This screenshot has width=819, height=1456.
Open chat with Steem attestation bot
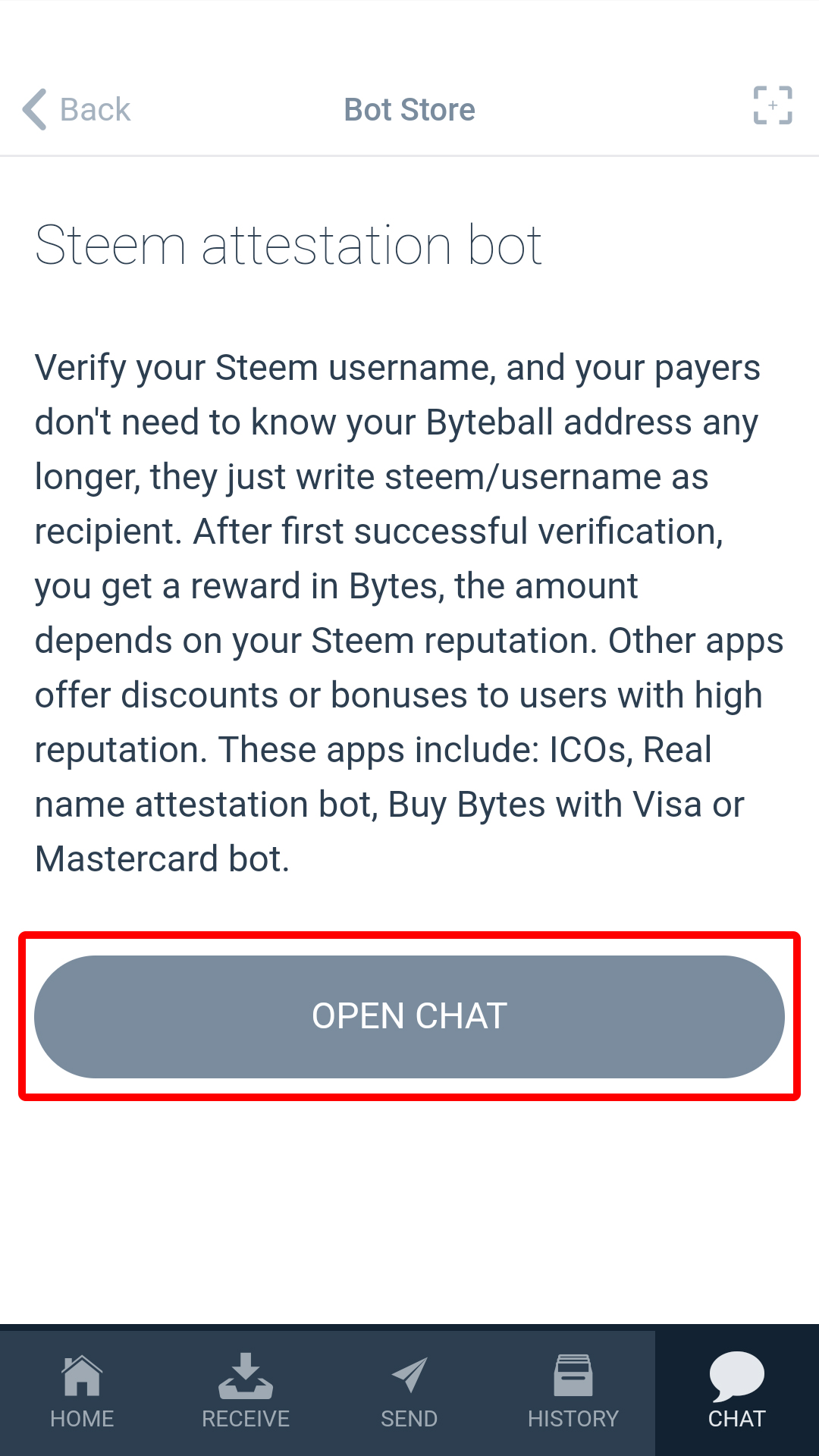pos(409,1016)
